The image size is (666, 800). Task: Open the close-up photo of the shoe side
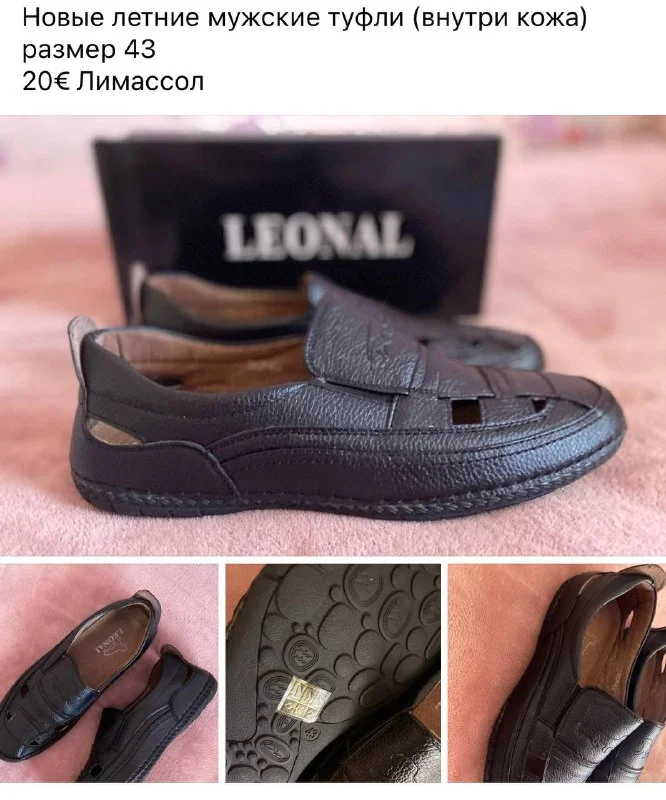[556, 673]
